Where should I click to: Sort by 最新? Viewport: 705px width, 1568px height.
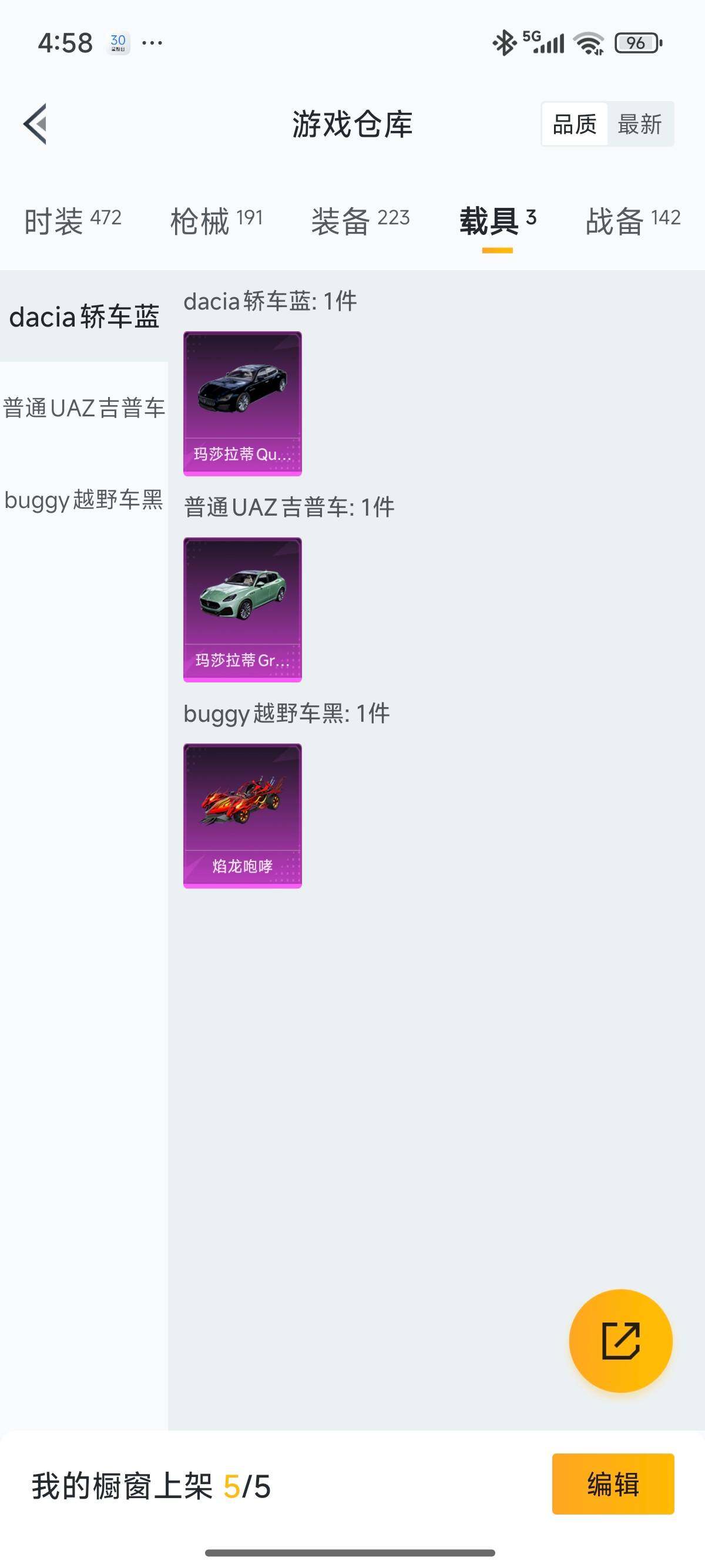pyautogui.click(x=639, y=124)
